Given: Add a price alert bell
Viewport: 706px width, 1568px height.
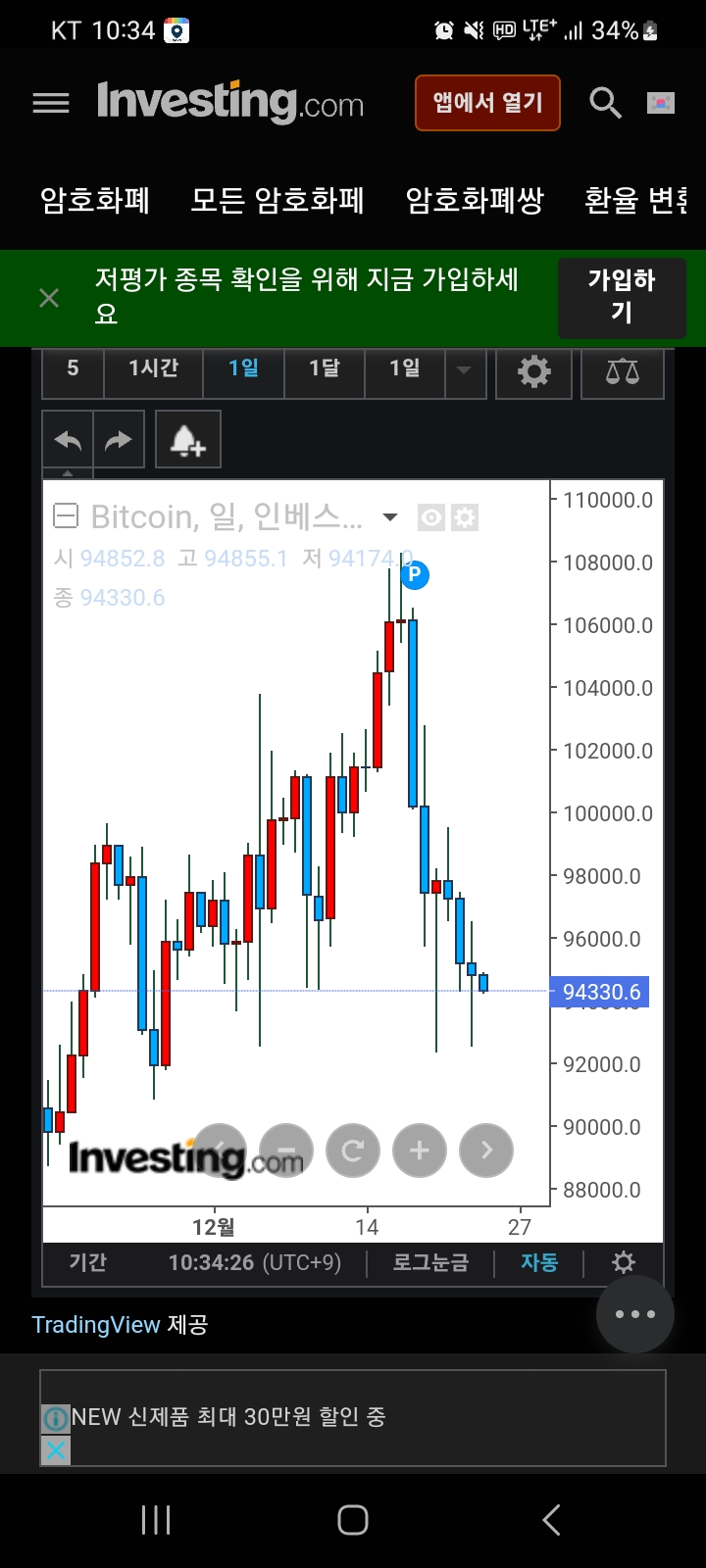Looking at the screenshot, I should pyautogui.click(x=187, y=440).
